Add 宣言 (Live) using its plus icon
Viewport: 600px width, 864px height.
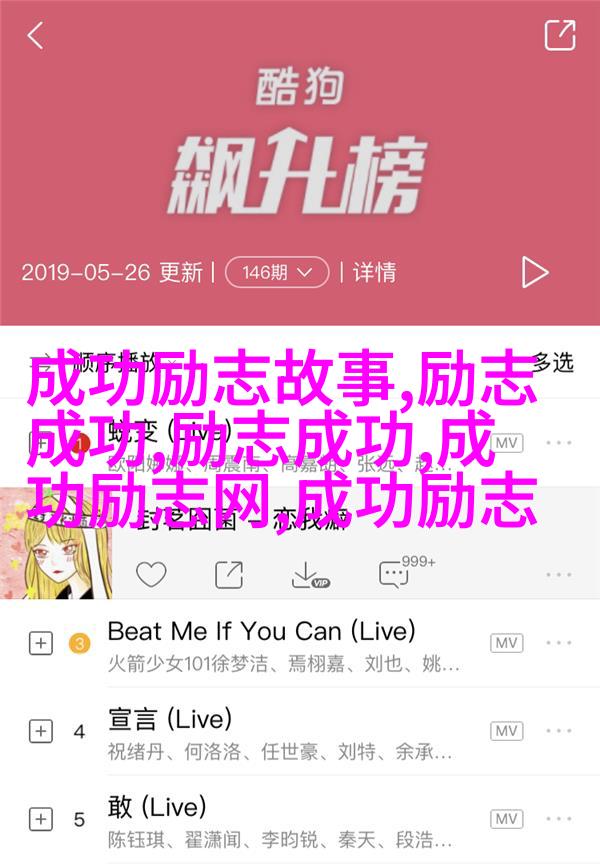coord(40,730)
